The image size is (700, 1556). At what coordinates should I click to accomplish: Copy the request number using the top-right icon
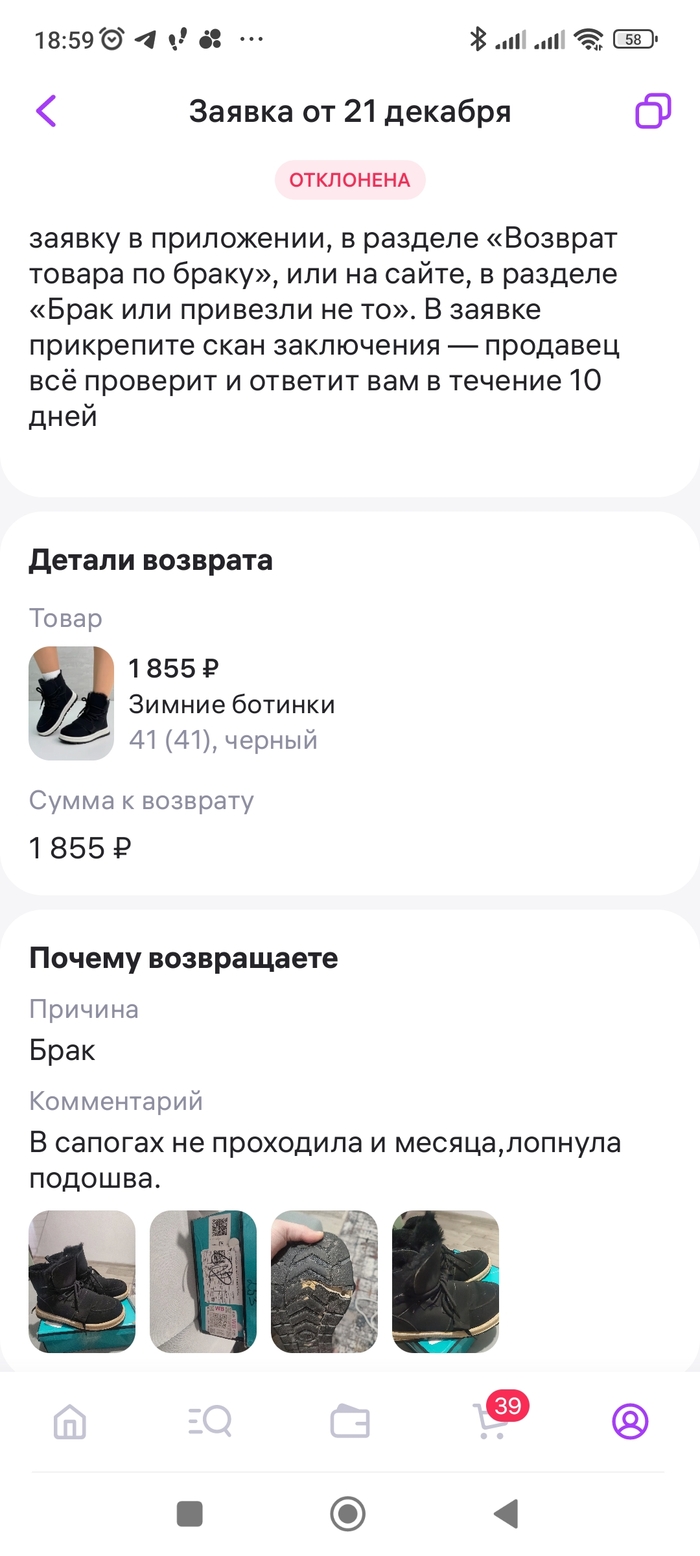coord(652,111)
